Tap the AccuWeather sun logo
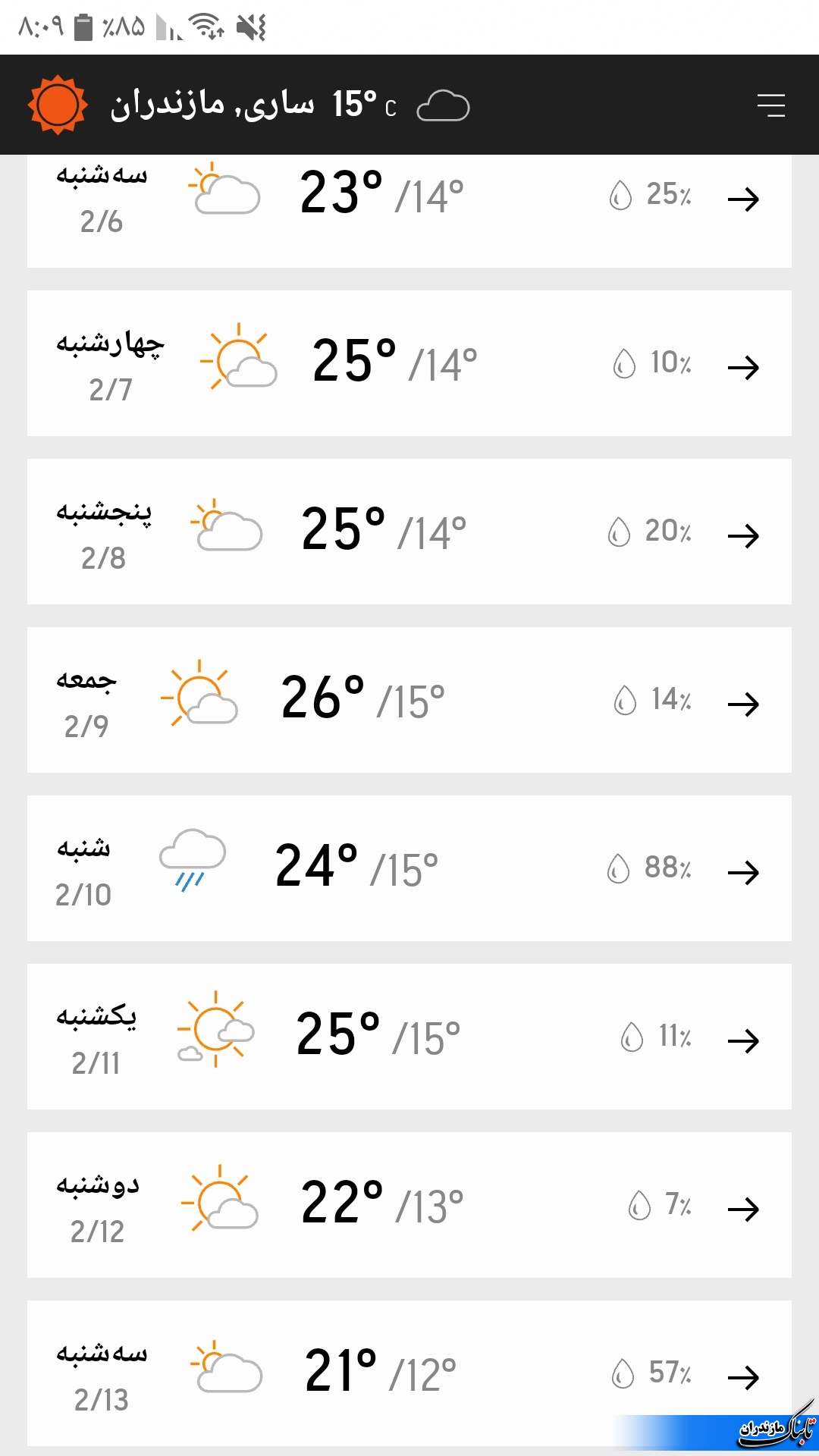819x1456 pixels. click(x=58, y=105)
